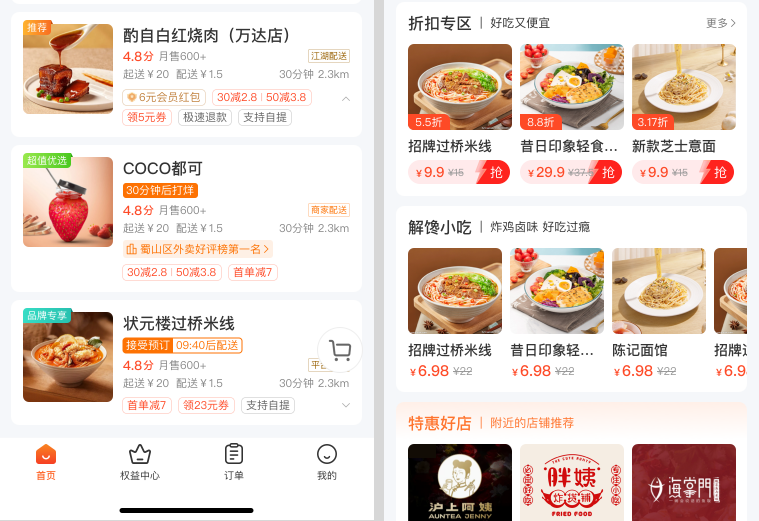Switch to the 我的 tab
The height and width of the screenshot is (521, 759).
click(x=326, y=462)
